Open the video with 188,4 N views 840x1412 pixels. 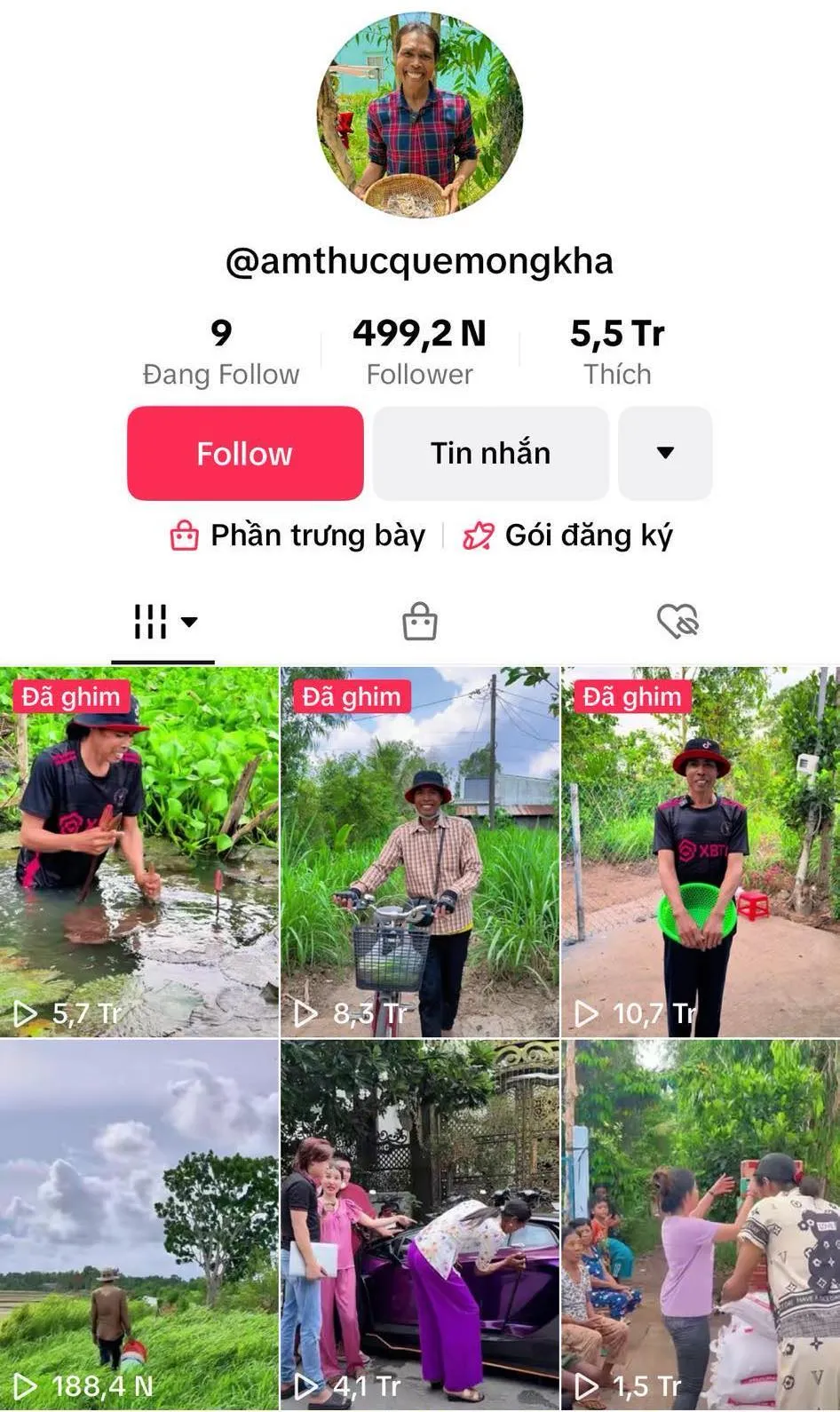click(x=139, y=1226)
